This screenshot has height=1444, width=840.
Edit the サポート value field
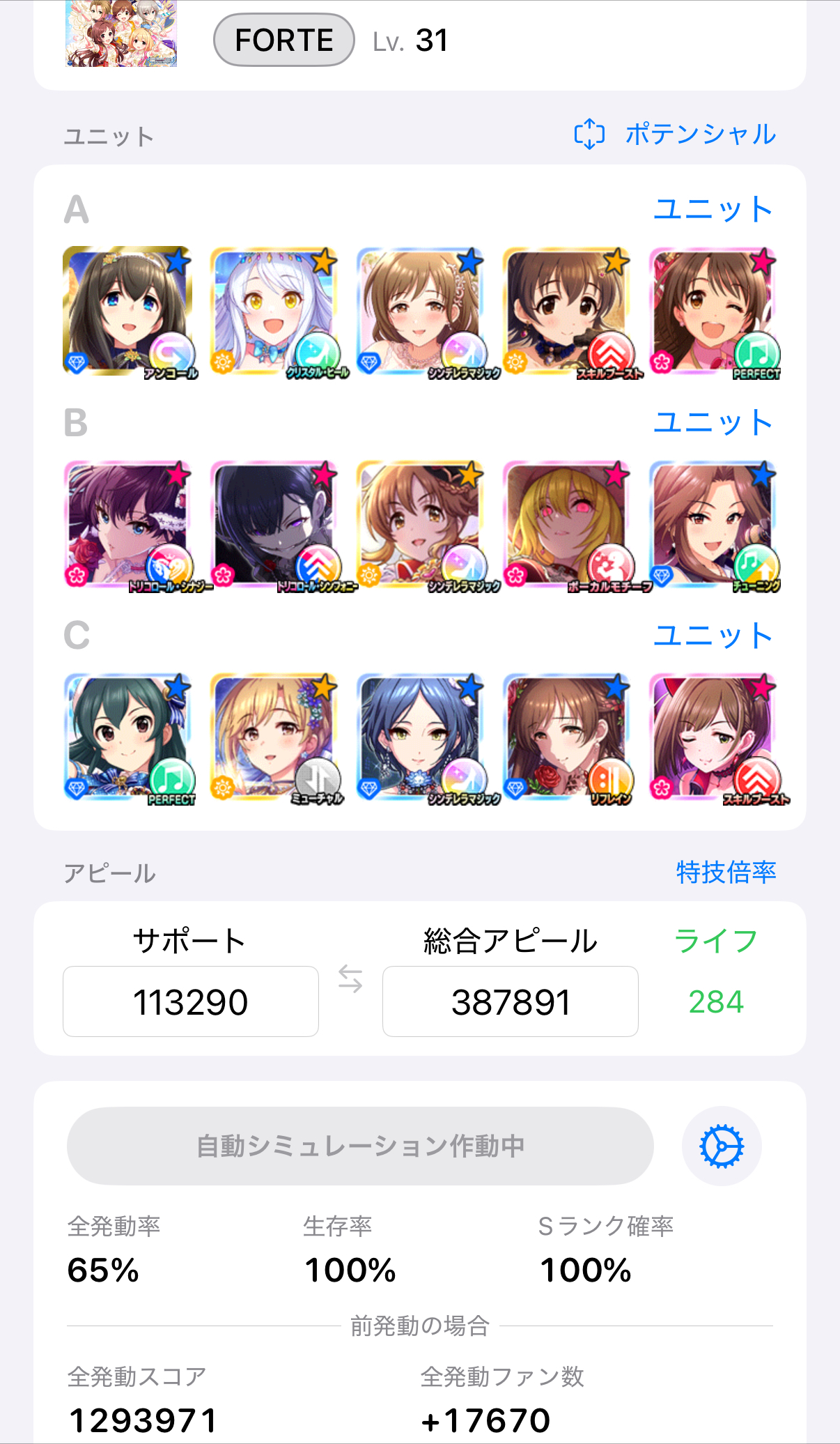pyautogui.click(x=191, y=1001)
